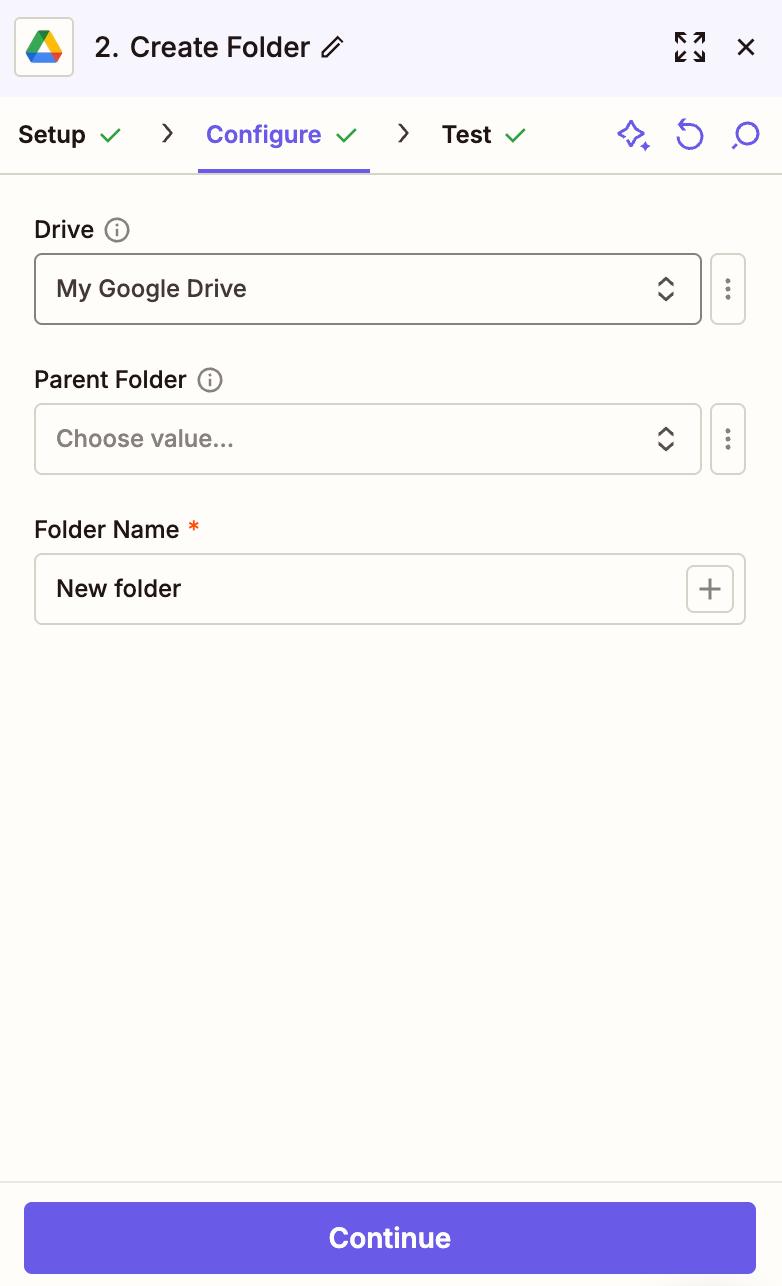Image resolution: width=782 pixels, height=1286 pixels.
Task: Click the info icon next to Parent Folder
Action: click(x=212, y=380)
